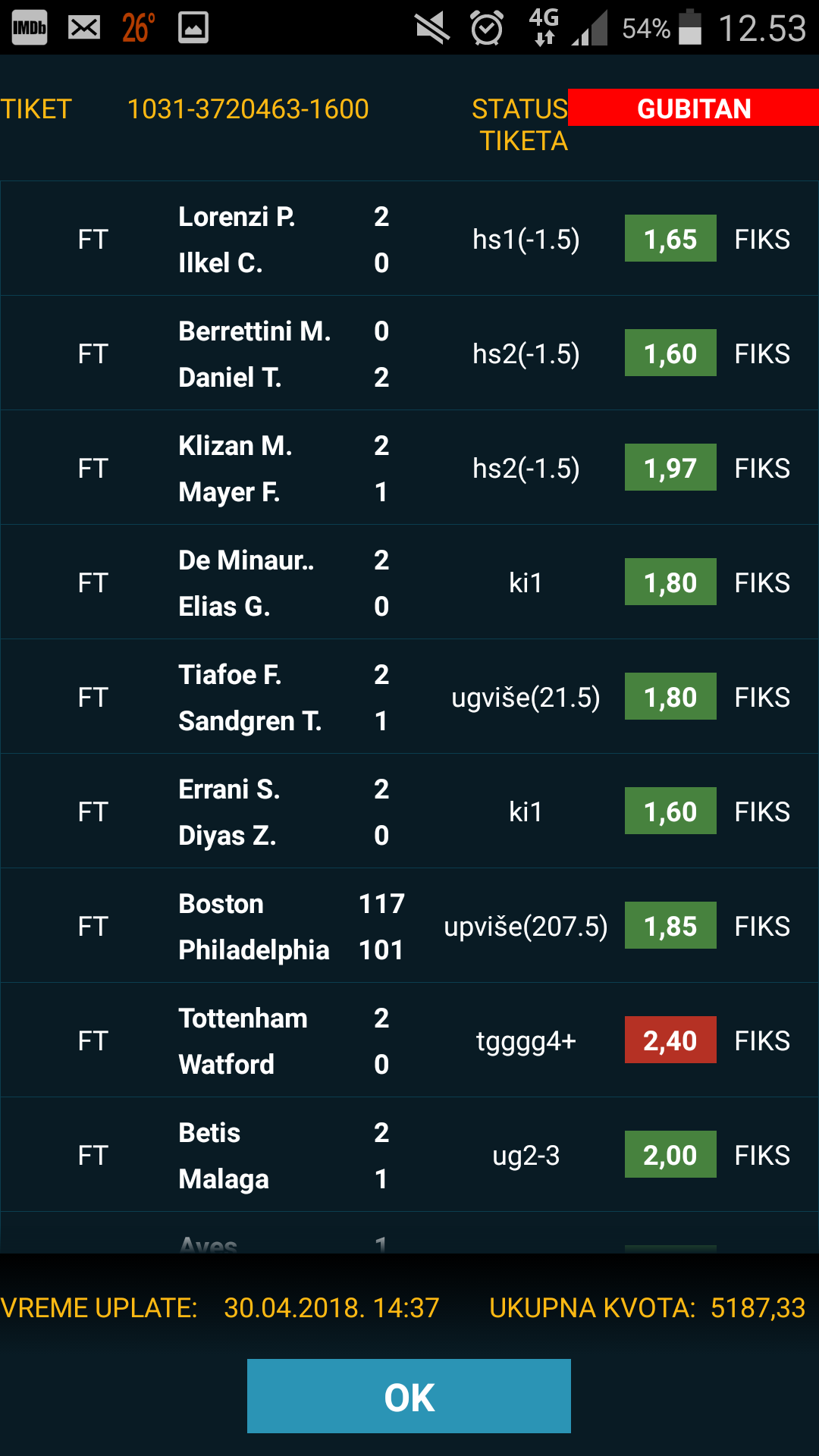Open the Betis vs Malaga match row
819x1456 pixels.
click(409, 1155)
